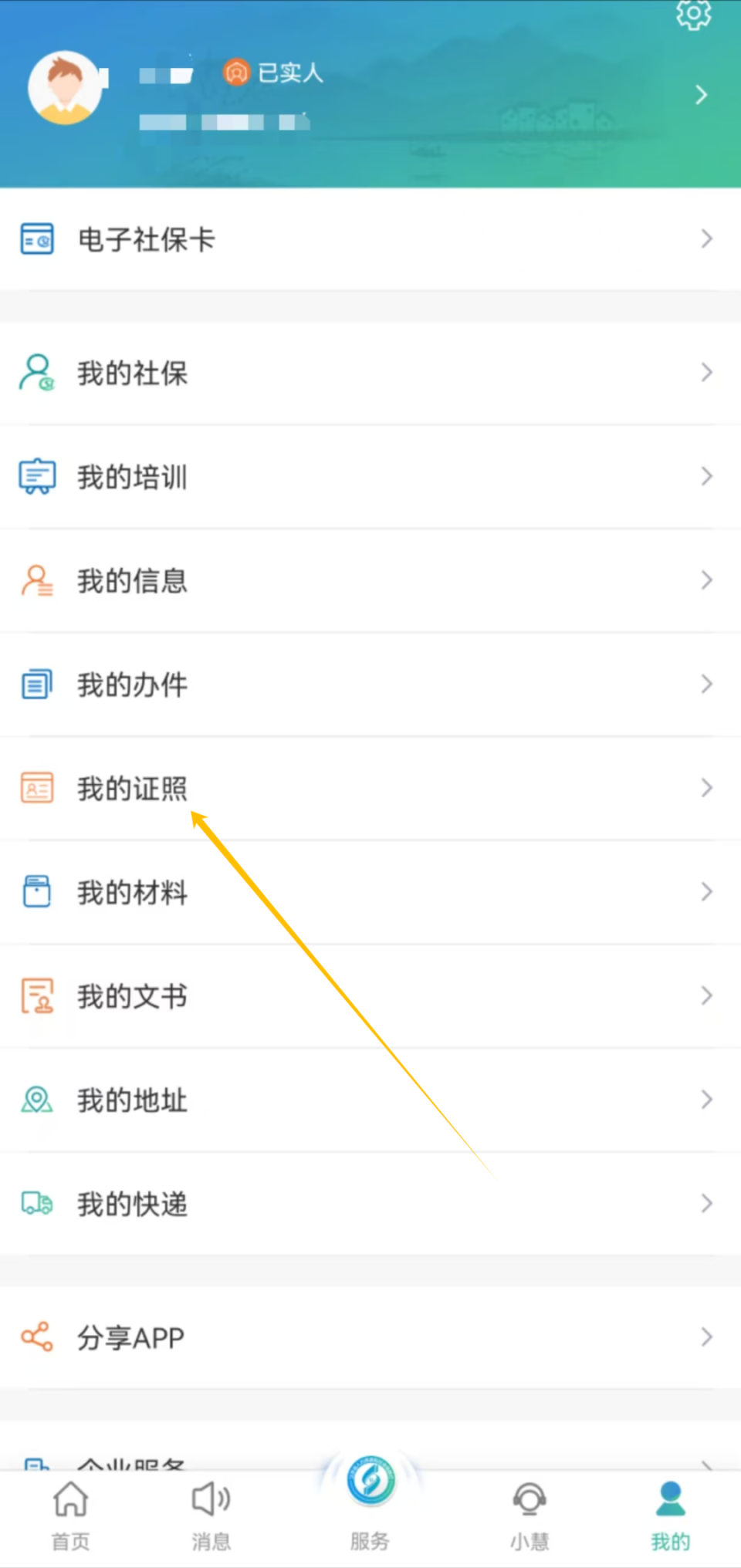Select the 我的社保 person icon

(36, 373)
